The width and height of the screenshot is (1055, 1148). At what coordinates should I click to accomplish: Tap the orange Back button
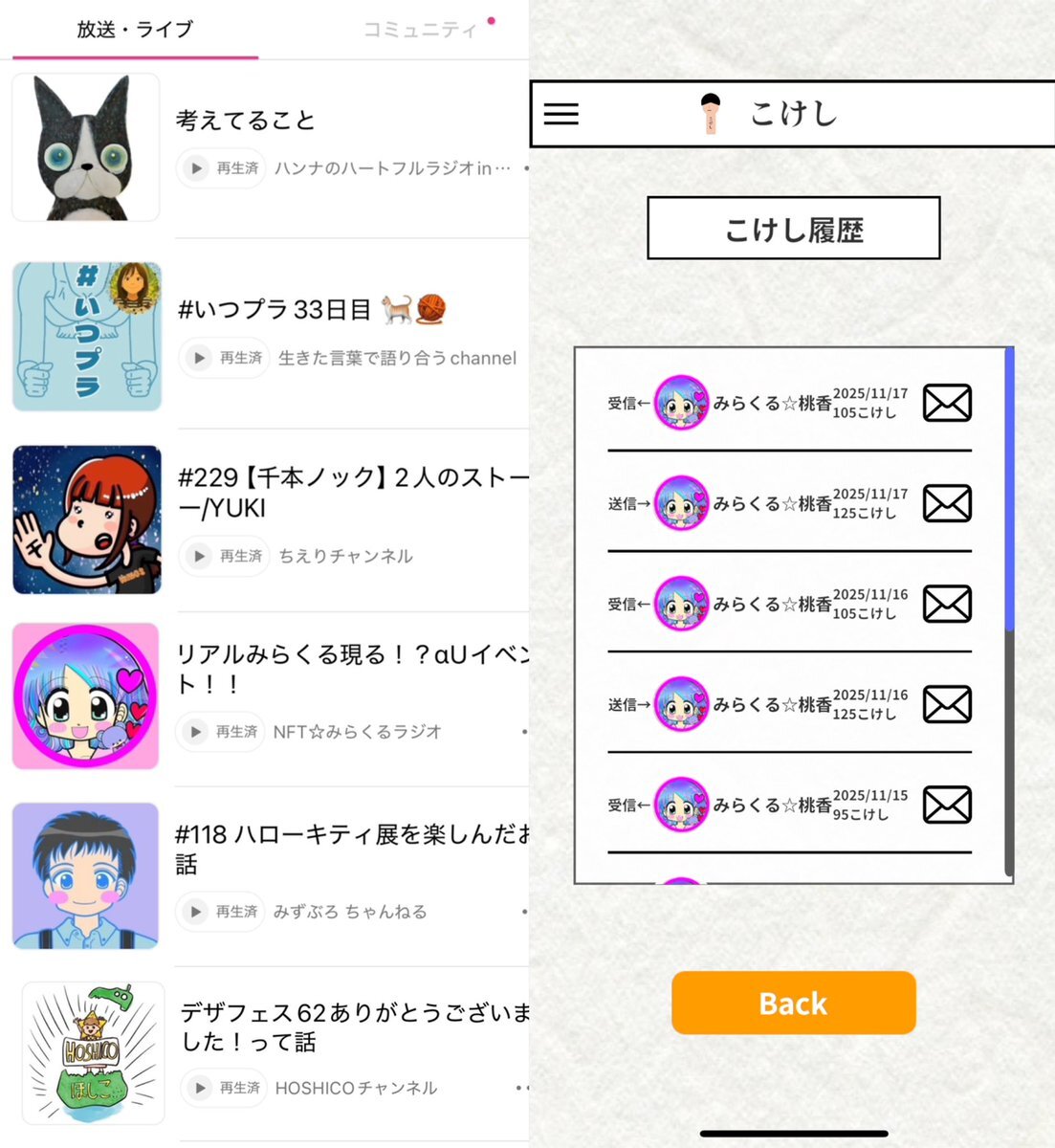pos(793,1003)
